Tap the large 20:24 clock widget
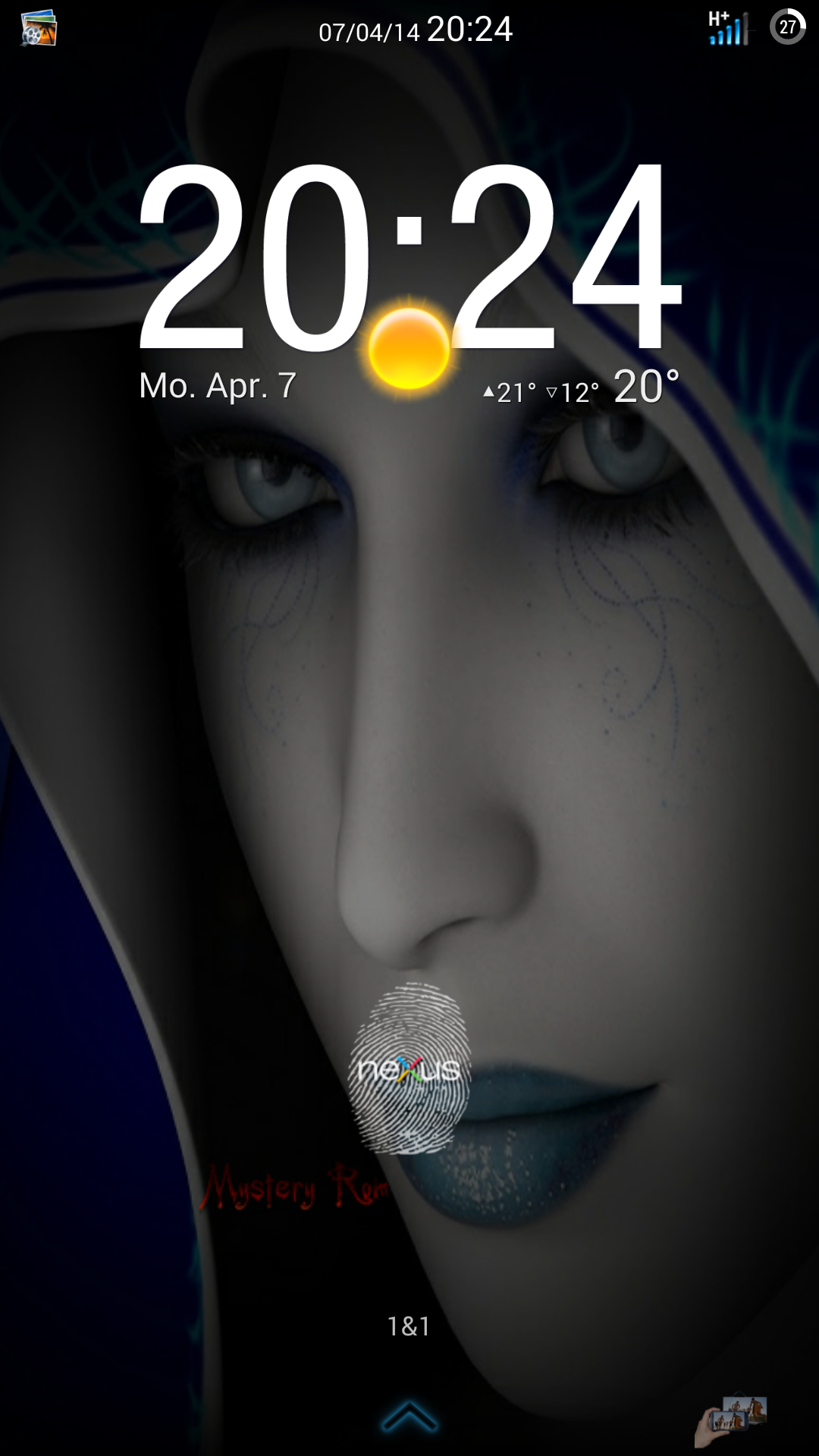Screen dimensions: 819x1456 tap(409, 256)
